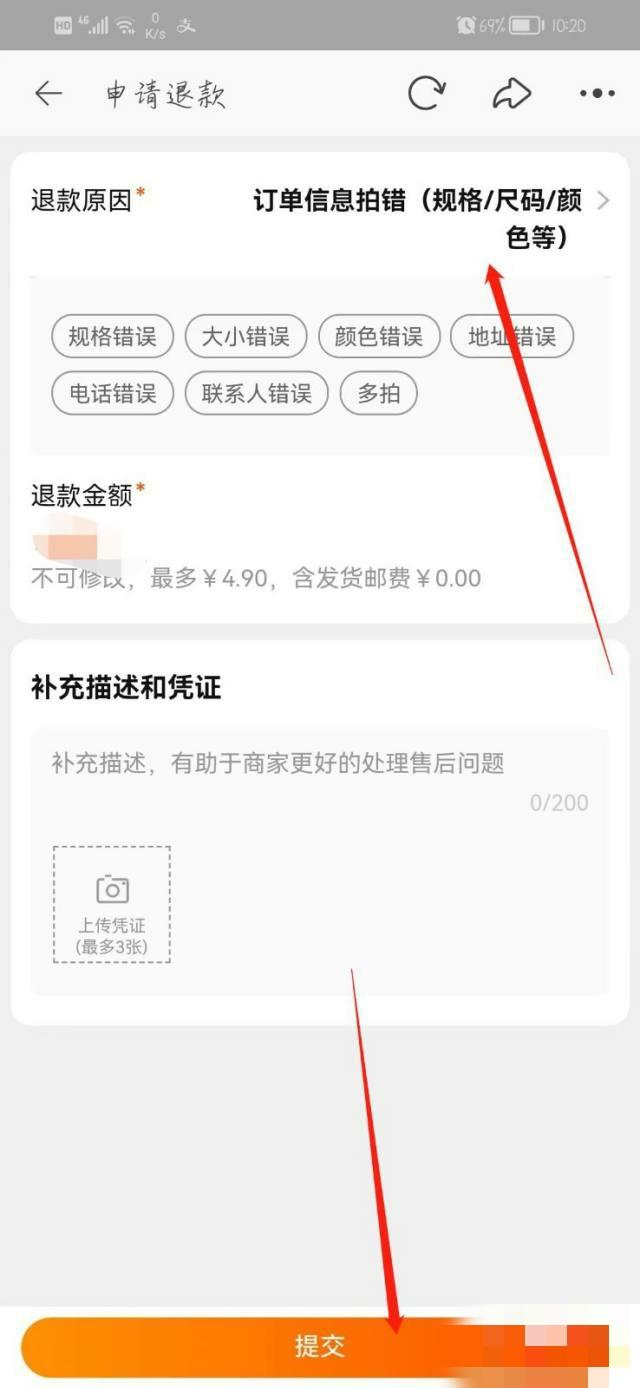
Task: Upload a proof photo via 上传凭证
Action: point(112,905)
